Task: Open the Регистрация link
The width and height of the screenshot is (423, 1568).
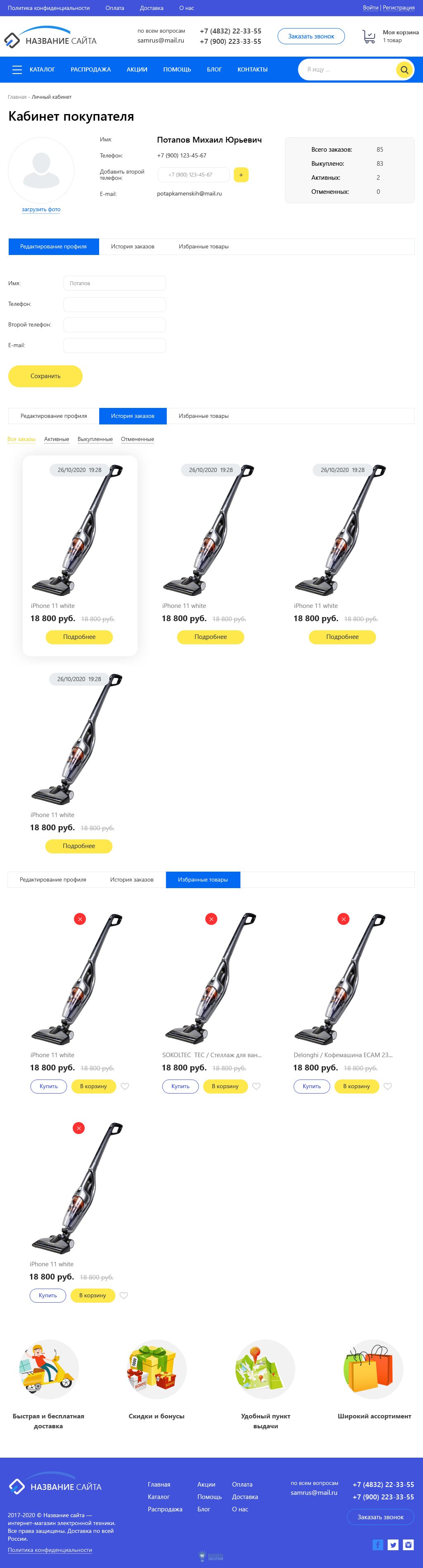Action: click(x=399, y=8)
